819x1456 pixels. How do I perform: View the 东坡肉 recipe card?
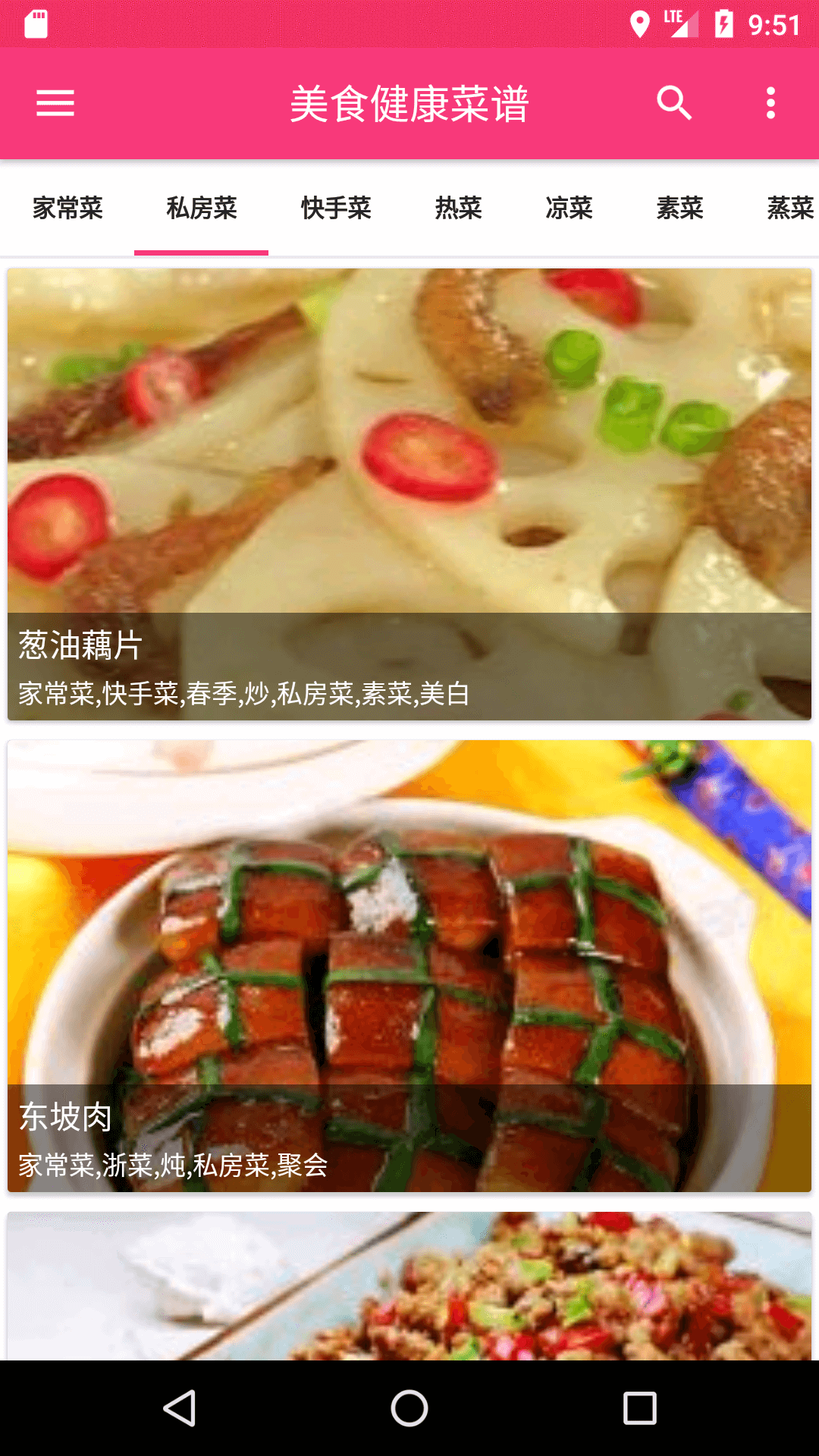(409, 965)
